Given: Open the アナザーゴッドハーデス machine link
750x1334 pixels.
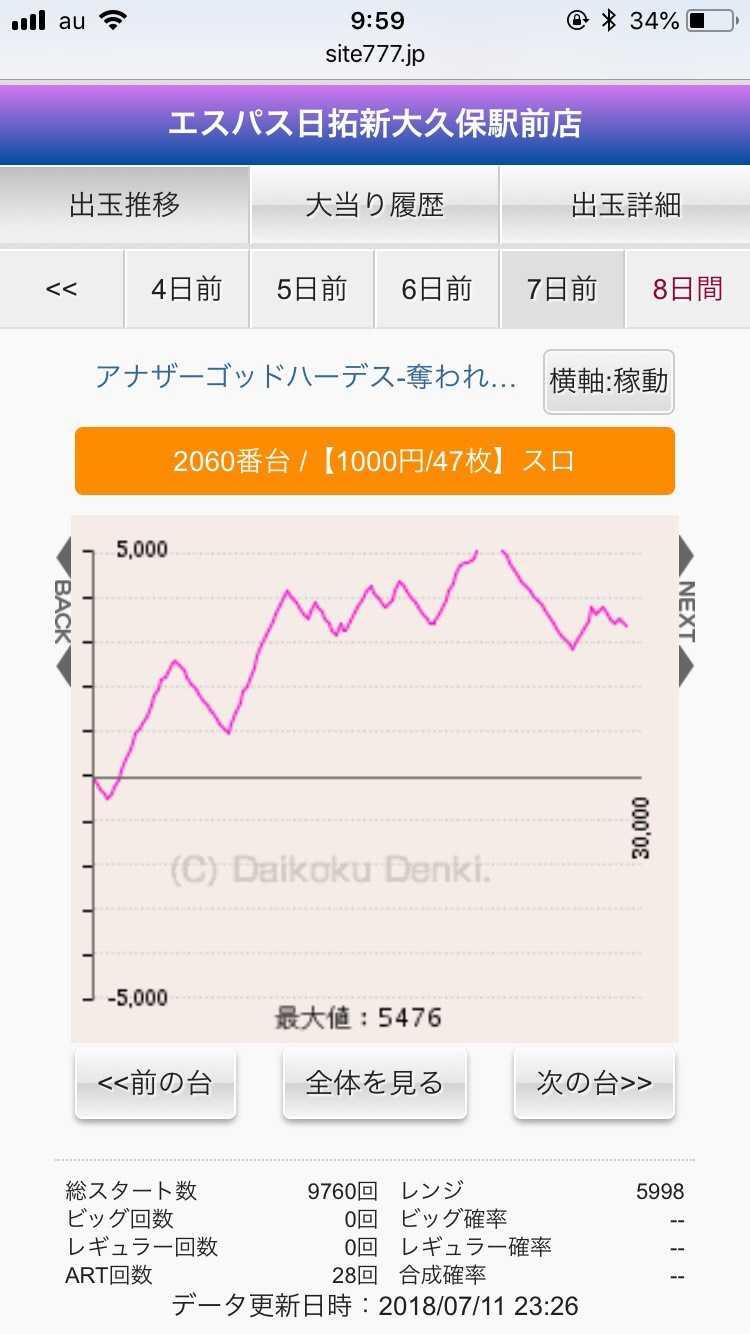Looking at the screenshot, I should click(305, 377).
